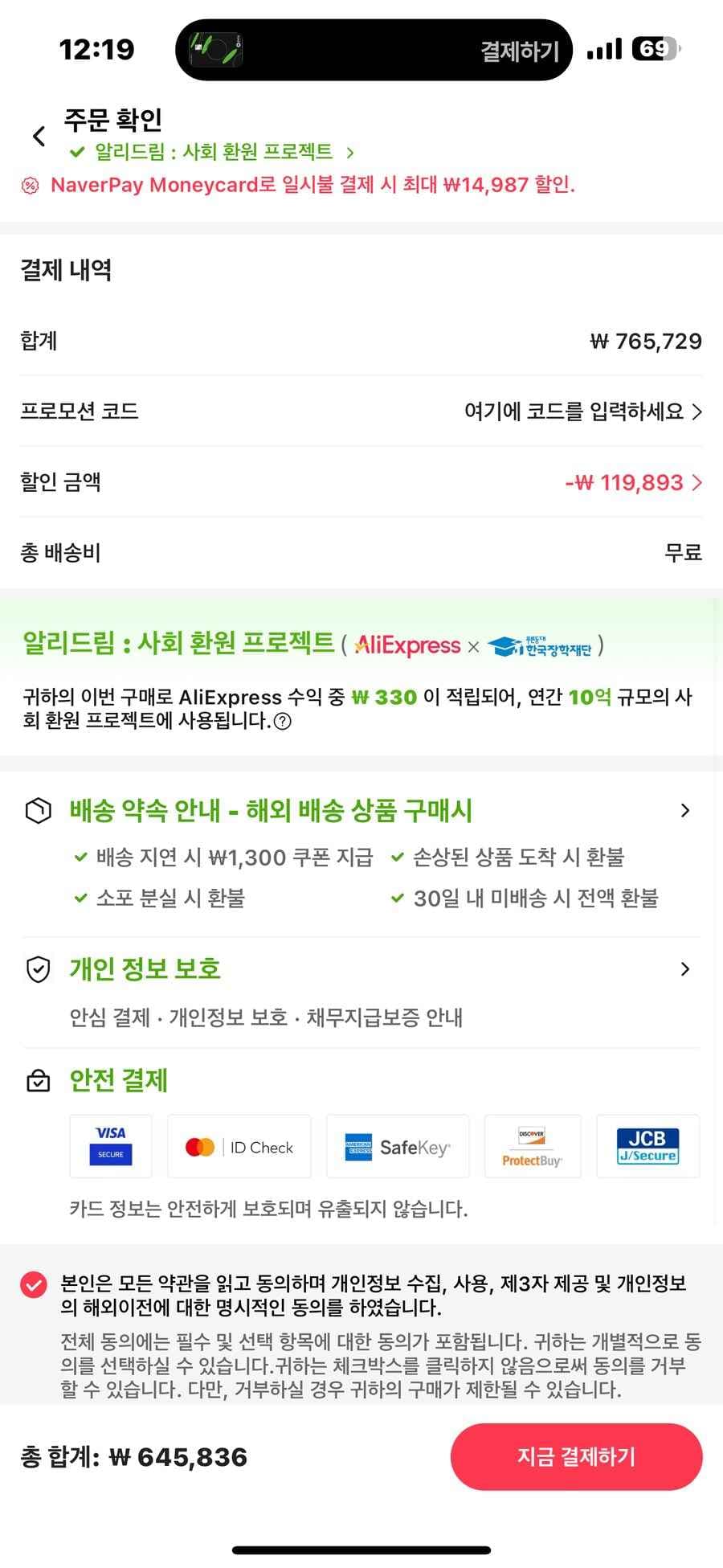Click the lock icon beside 안전 결제
The image size is (723, 1568).
point(39,1081)
